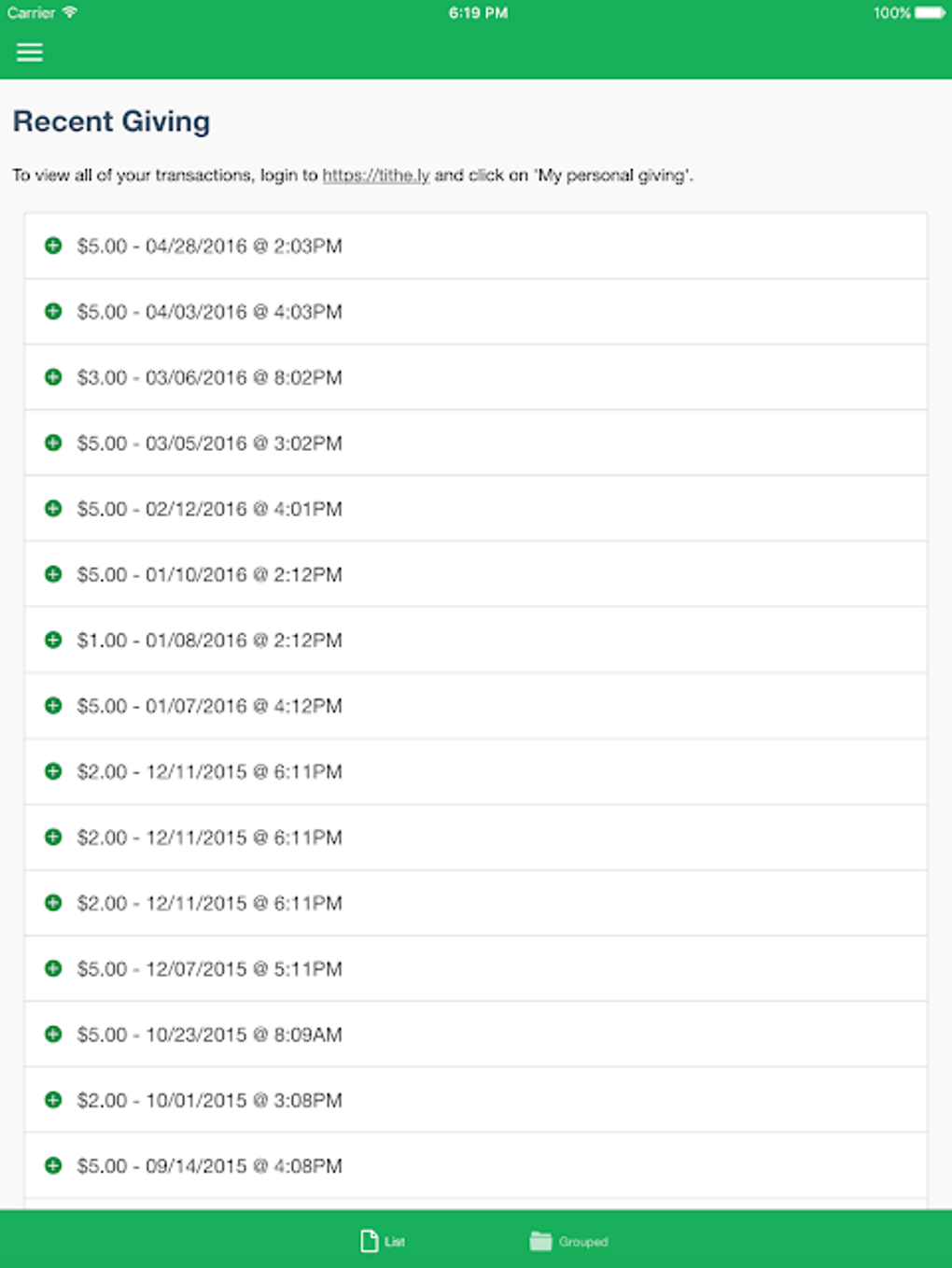Click the Recent Giving heading
This screenshot has width=952, height=1268.
tap(110, 121)
